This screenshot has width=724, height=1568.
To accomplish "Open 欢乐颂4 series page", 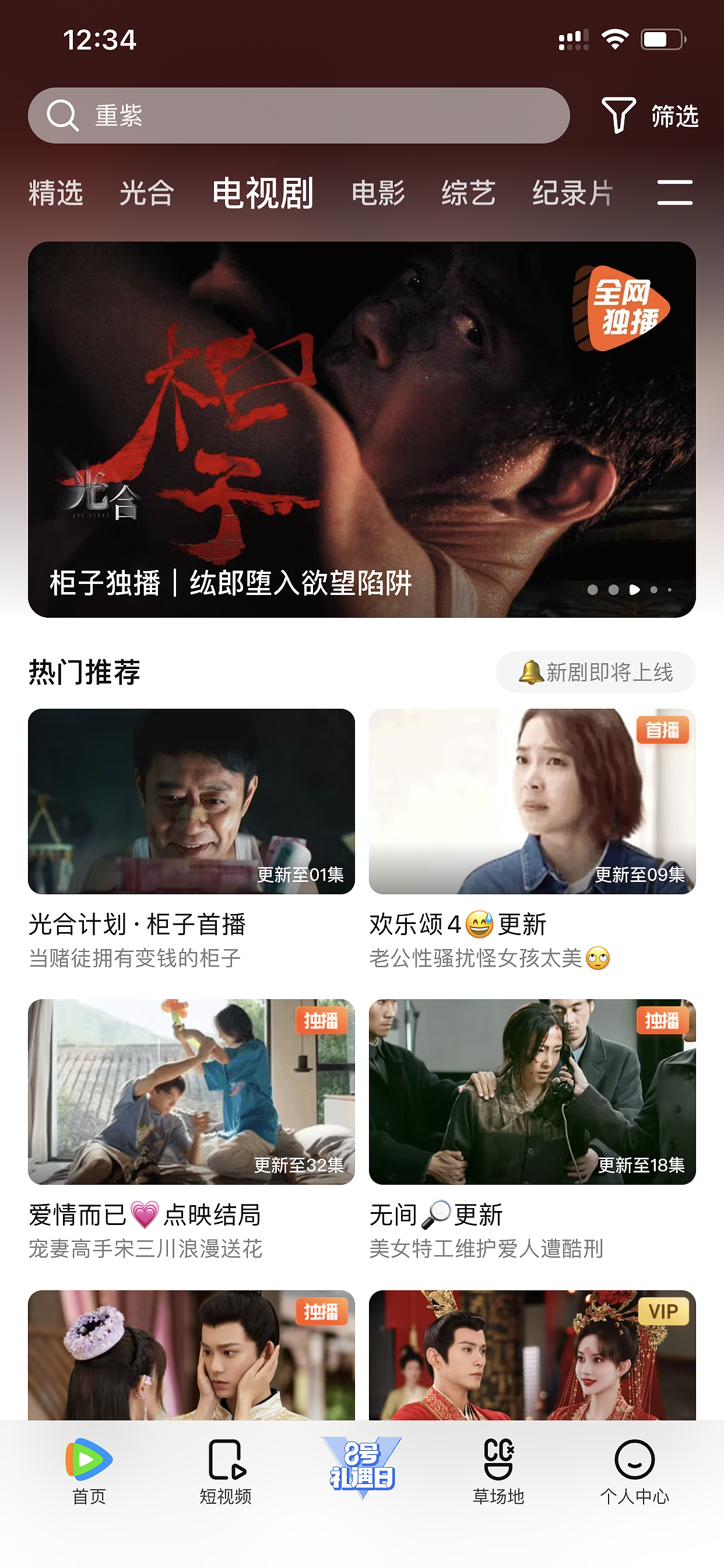I will point(532,801).
